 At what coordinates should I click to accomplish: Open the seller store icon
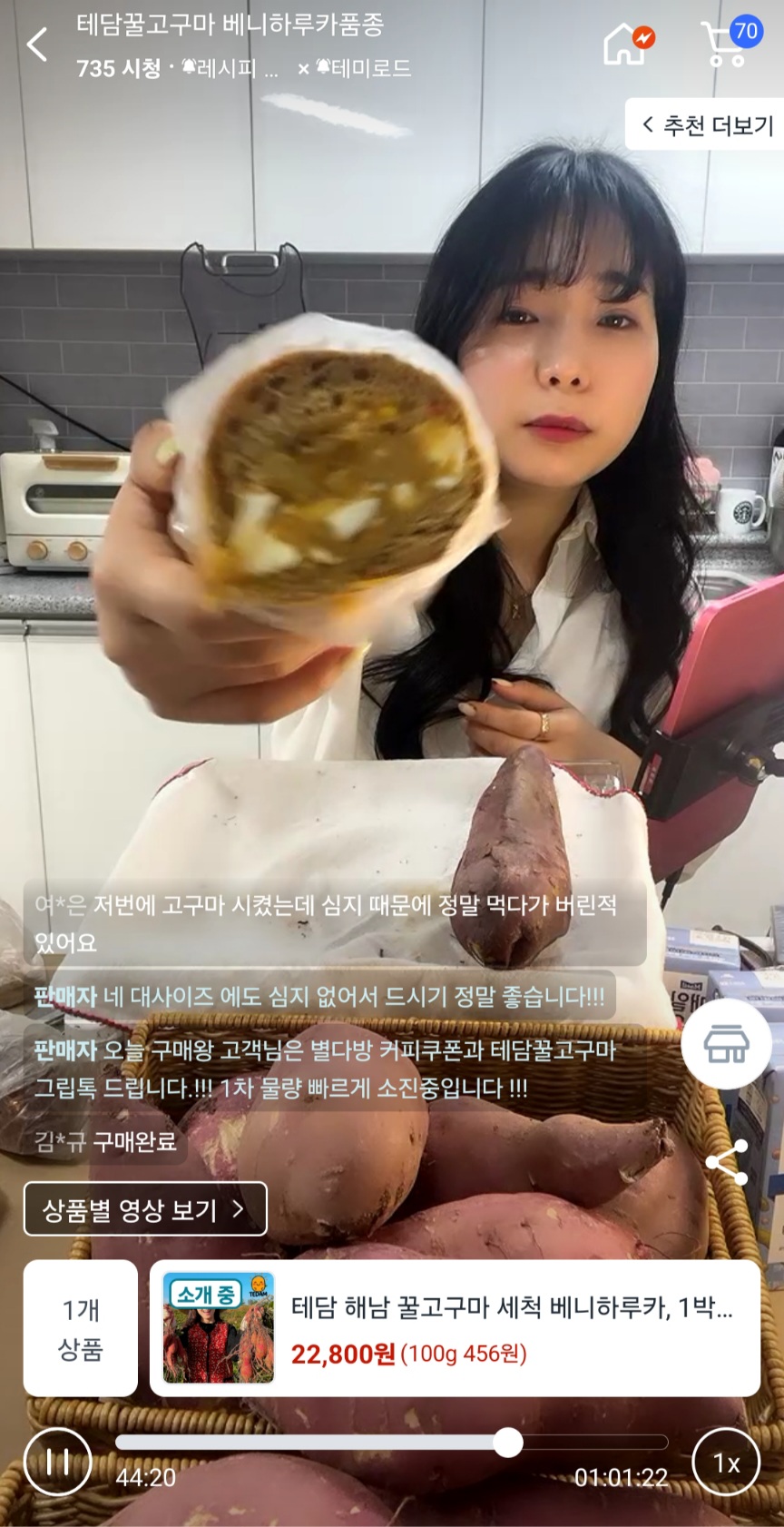pos(726,1044)
